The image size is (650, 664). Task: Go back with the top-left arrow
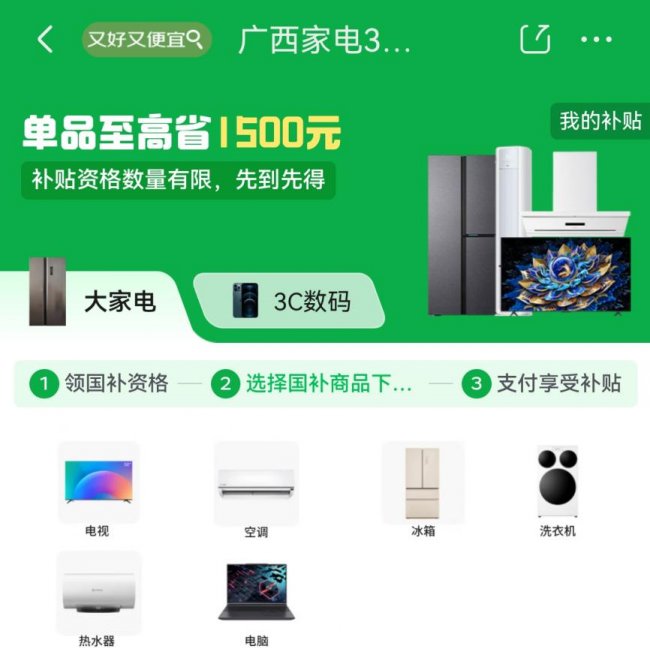click(45, 40)
